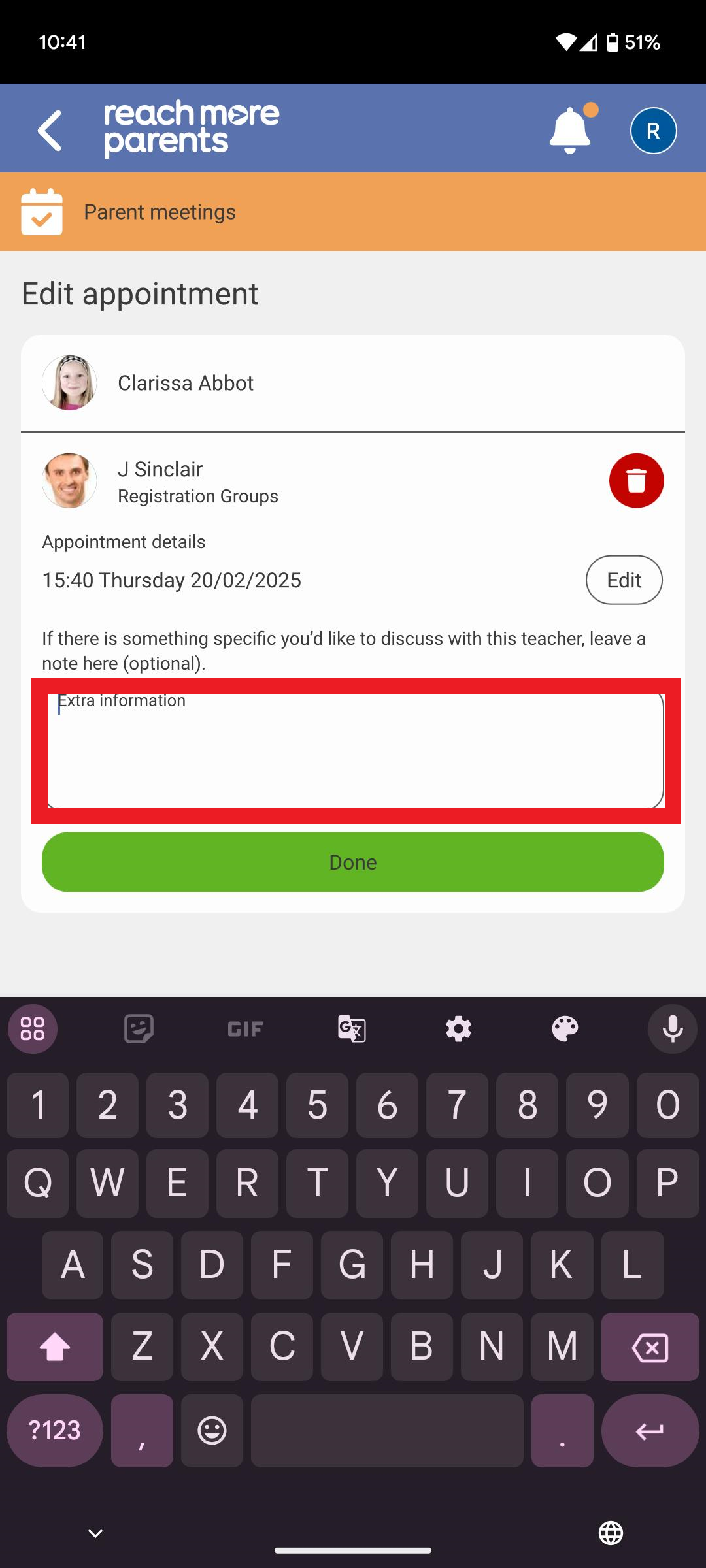The image size is (706, 1568).
Task: Open the emoji picker on keyboard
Action: (212, 1431)
